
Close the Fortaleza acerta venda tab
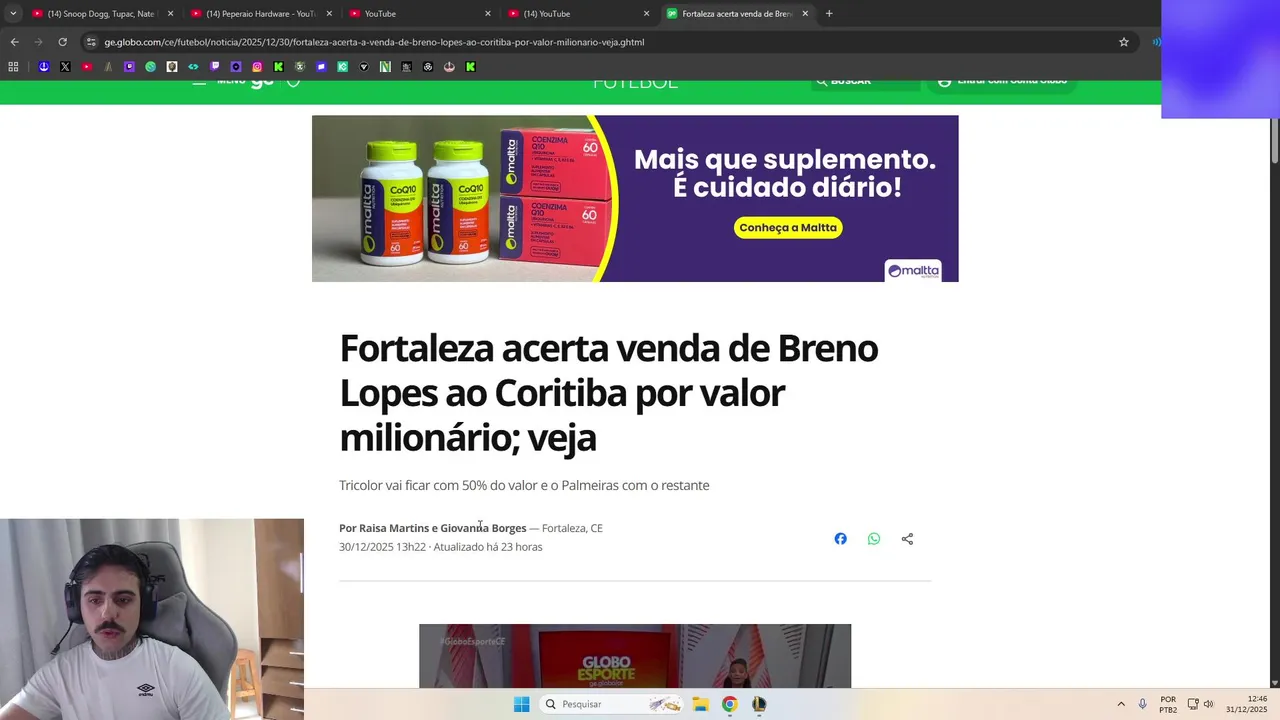pos(805,14)
